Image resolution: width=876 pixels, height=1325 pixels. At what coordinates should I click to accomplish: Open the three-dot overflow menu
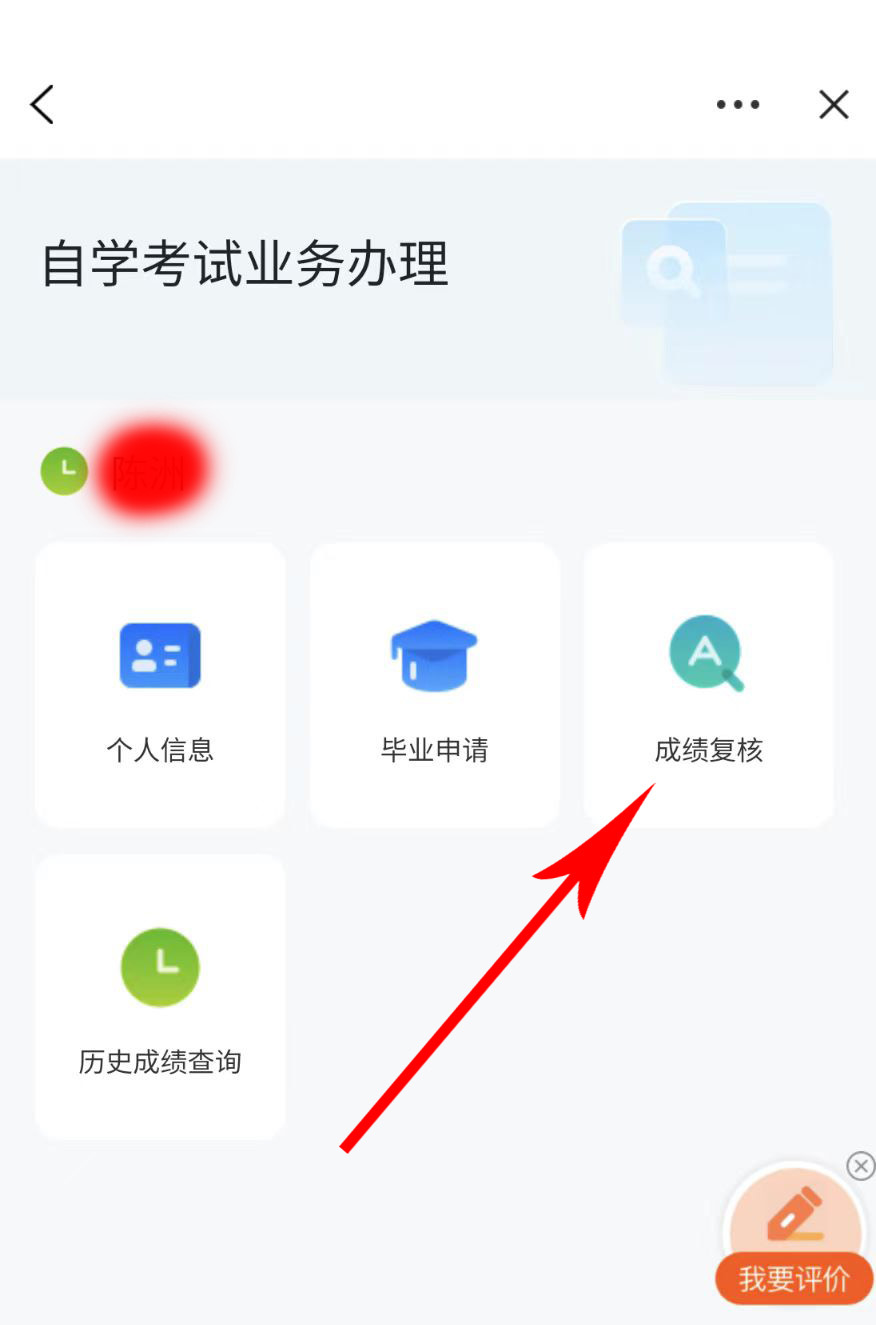(738, 104)
